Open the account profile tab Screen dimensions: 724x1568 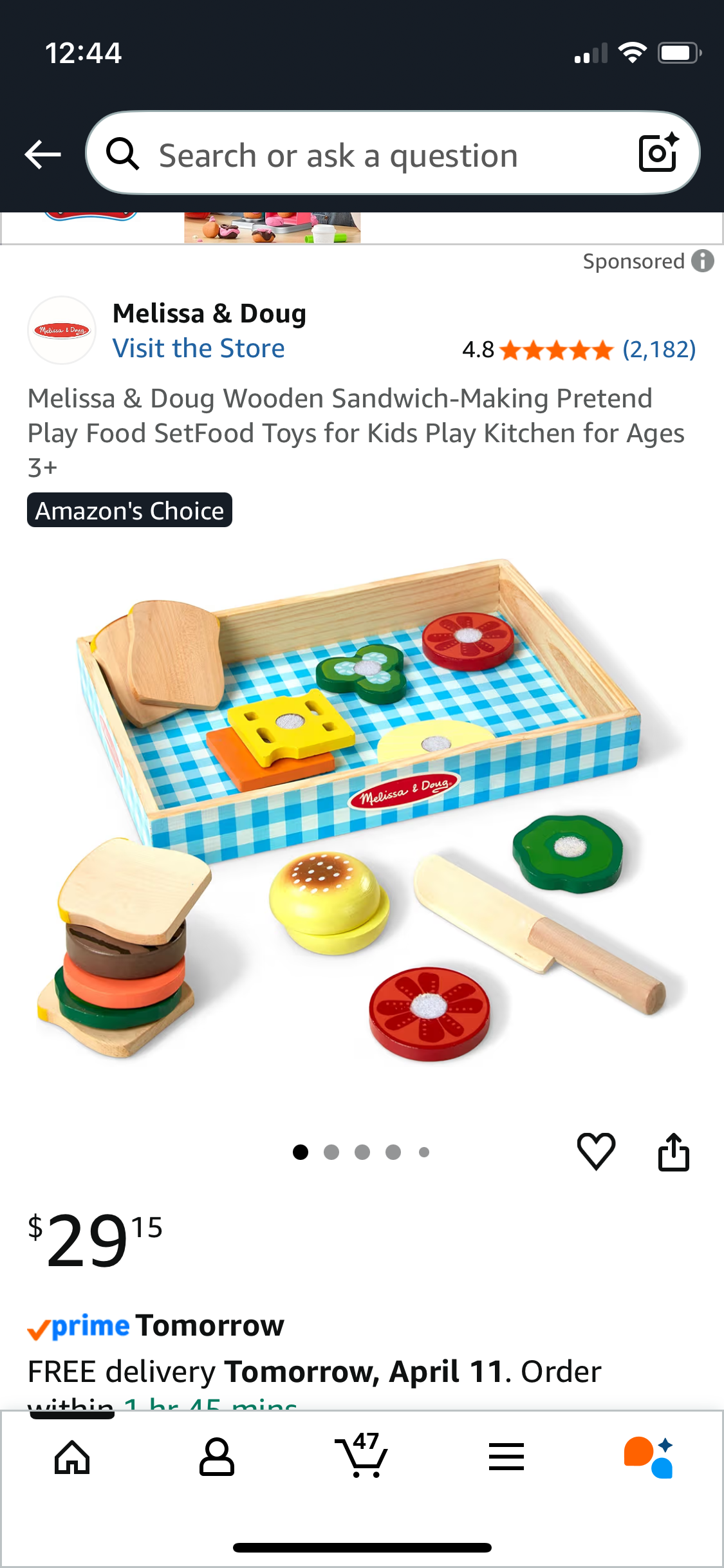click(x=217, y=1457)
